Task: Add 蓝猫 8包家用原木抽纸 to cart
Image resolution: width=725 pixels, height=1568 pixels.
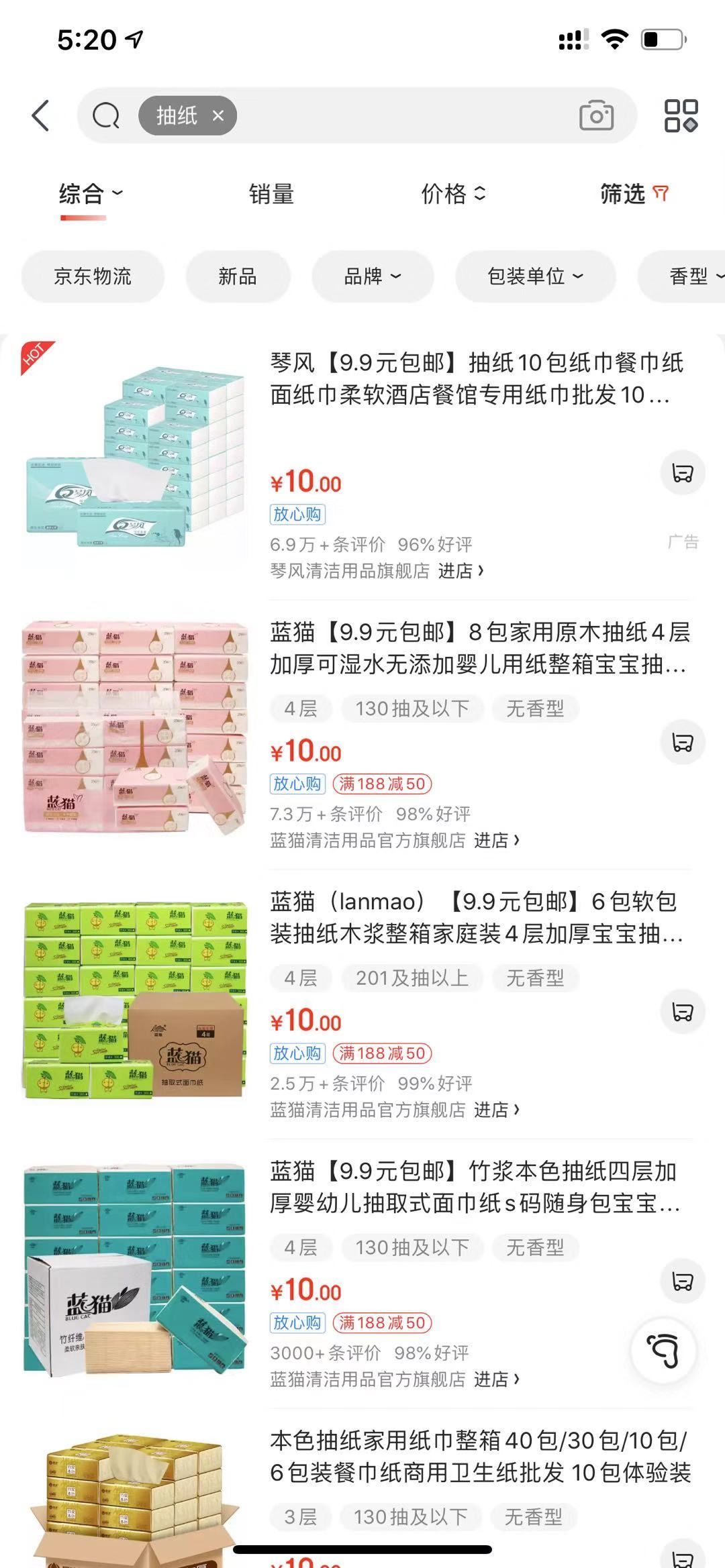Action: 683,743
